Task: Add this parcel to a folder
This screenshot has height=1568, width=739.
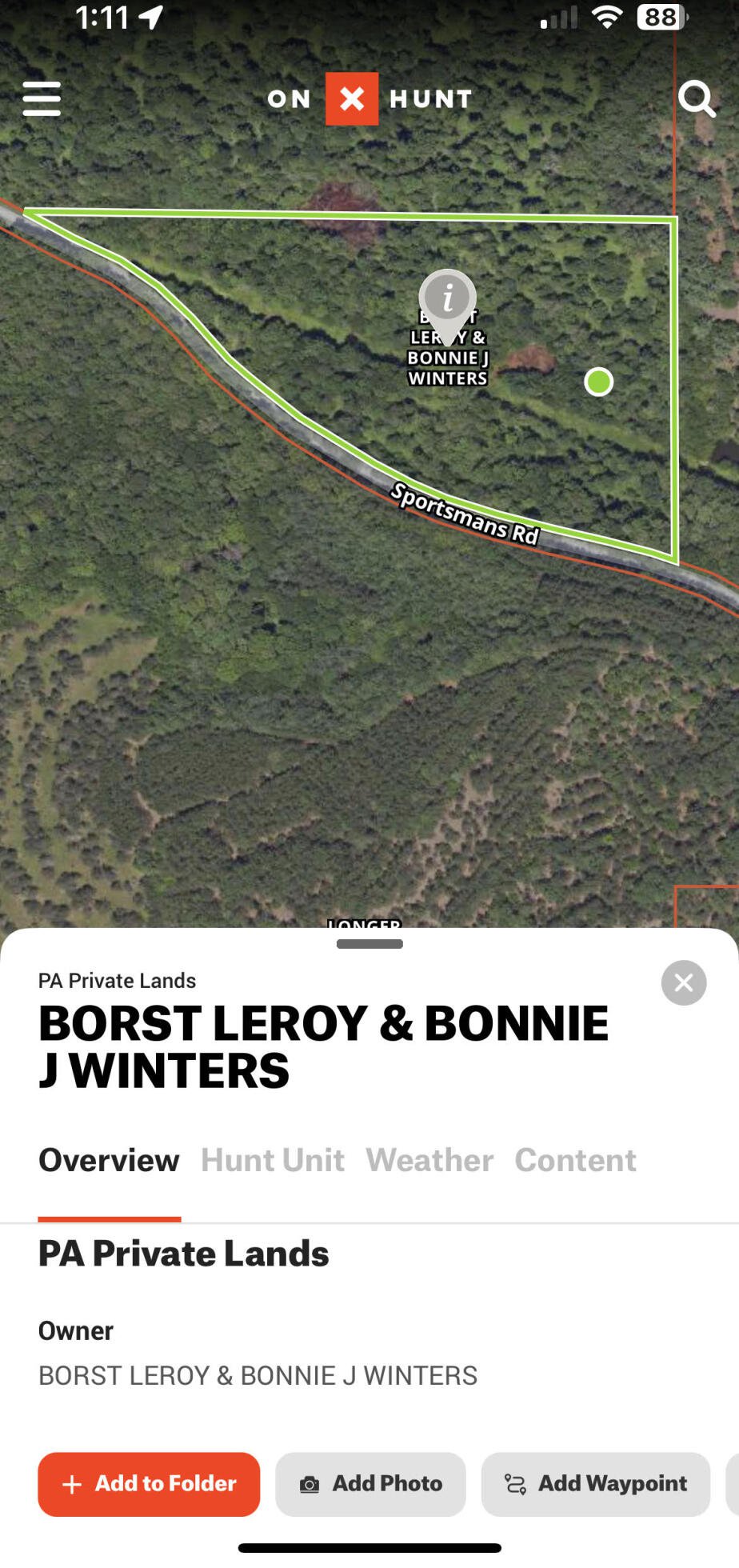Action: [149, 1484]
